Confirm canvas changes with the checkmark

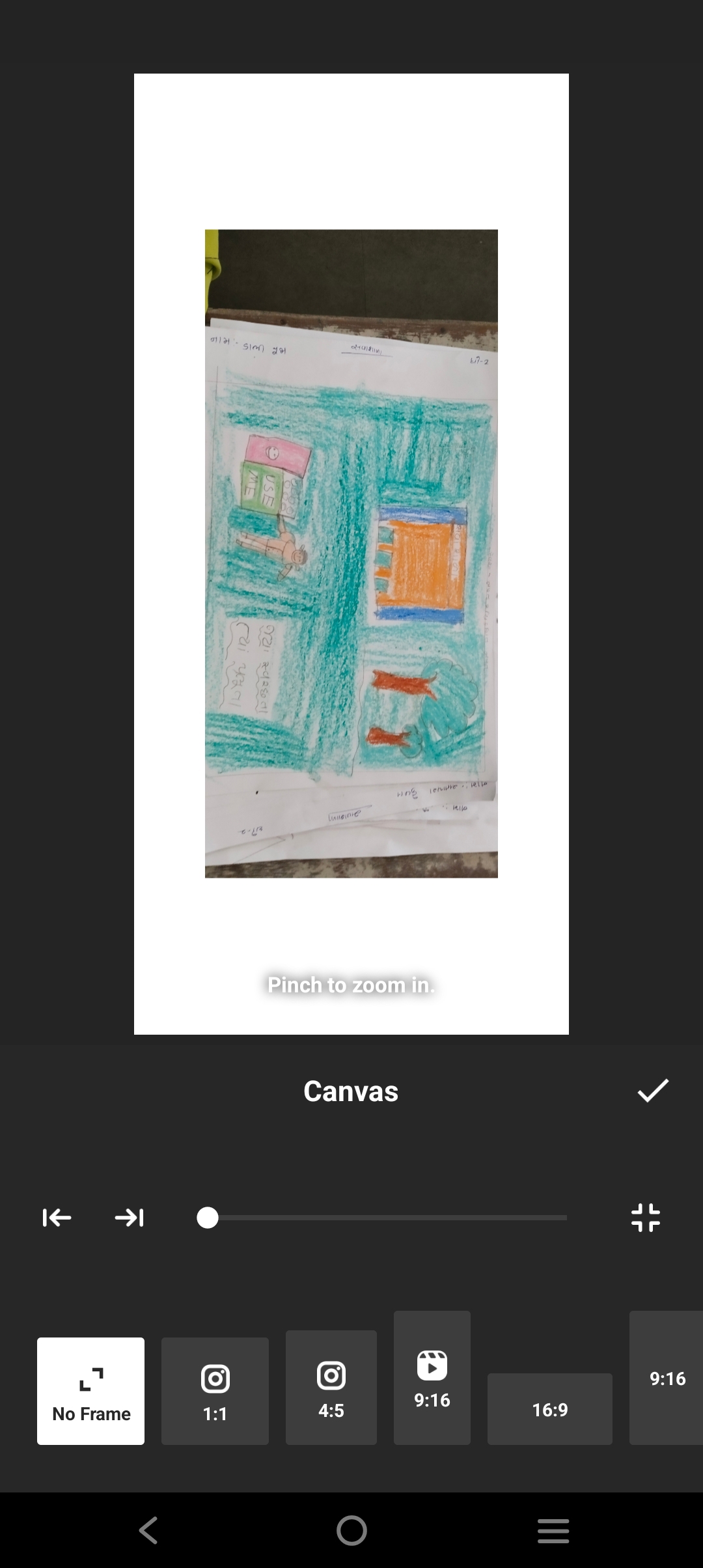653,1091
